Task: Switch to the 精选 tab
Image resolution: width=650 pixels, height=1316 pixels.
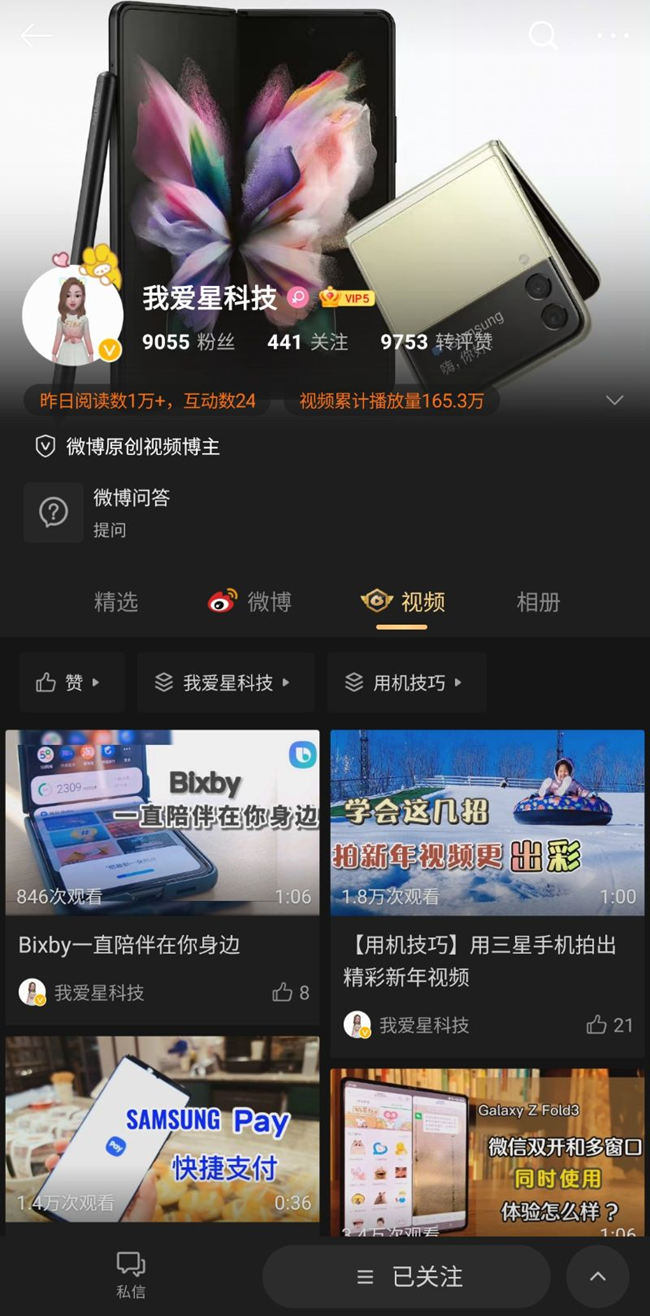Action: tap(116, 602)
